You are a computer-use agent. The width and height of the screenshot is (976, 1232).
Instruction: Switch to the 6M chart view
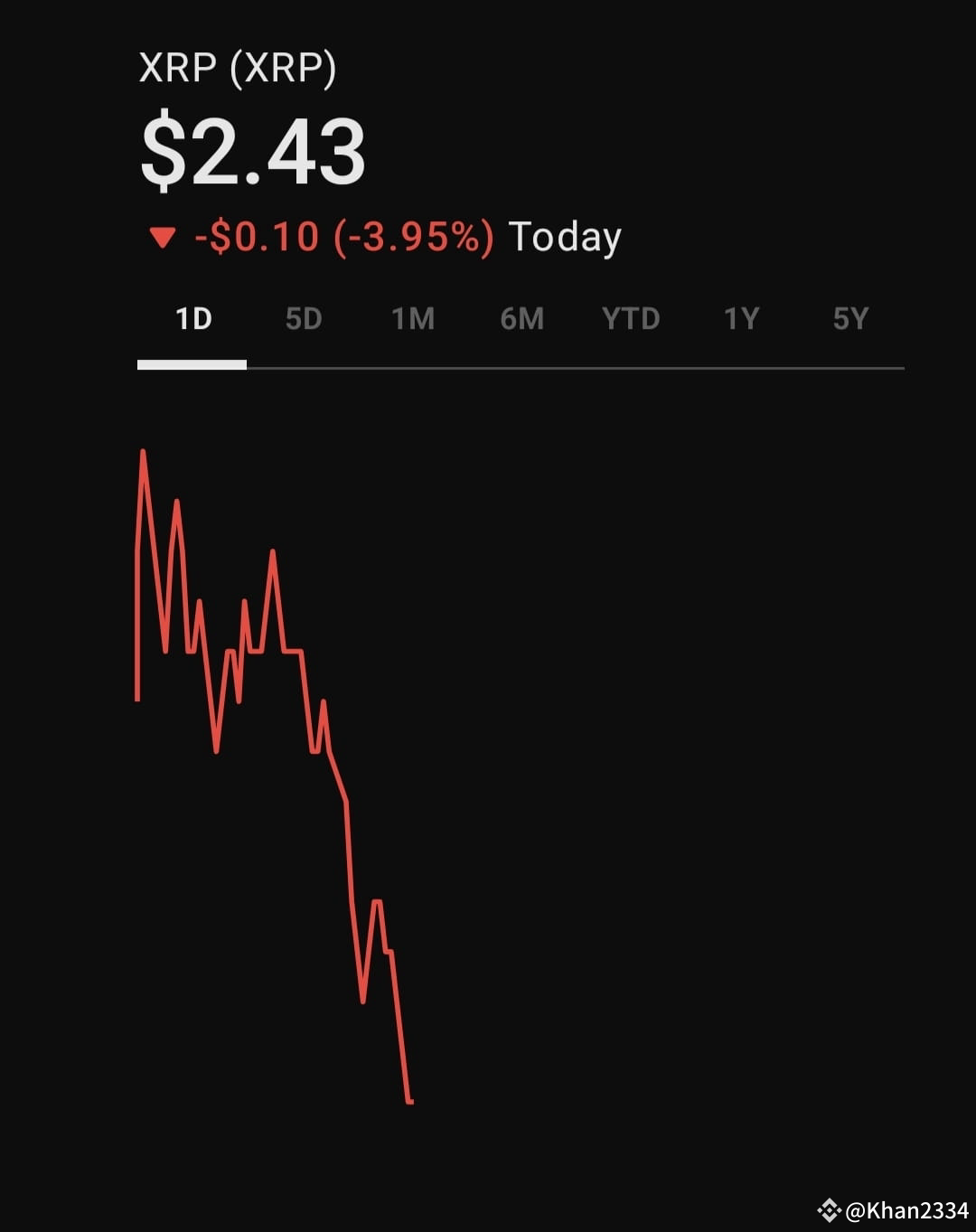[522, 319]
